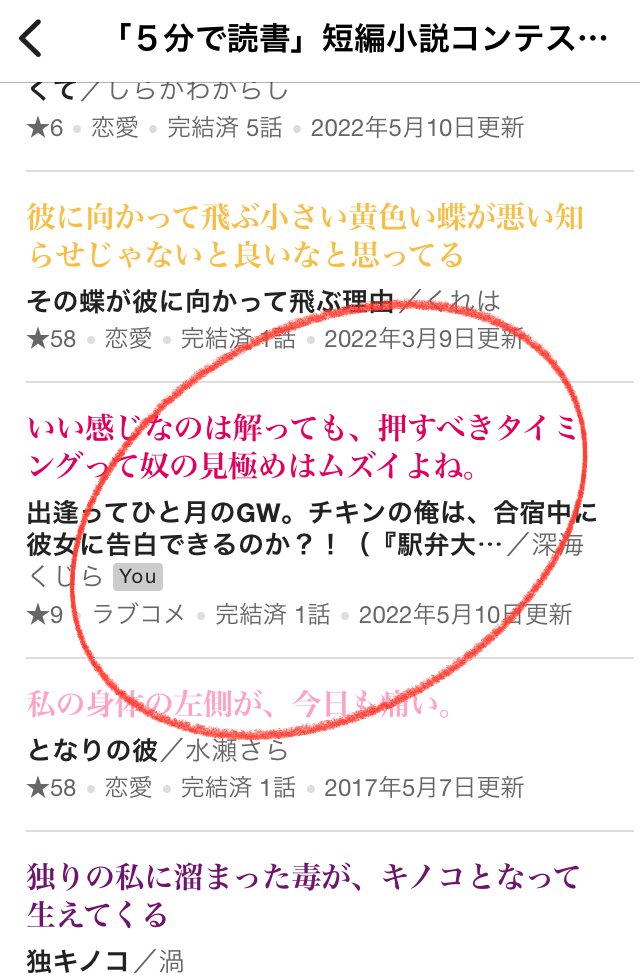Viewport: 640px width, 976px height.
Task: Open 私の身体の左側が、今日も痛い。
Action: coord(240,705)
